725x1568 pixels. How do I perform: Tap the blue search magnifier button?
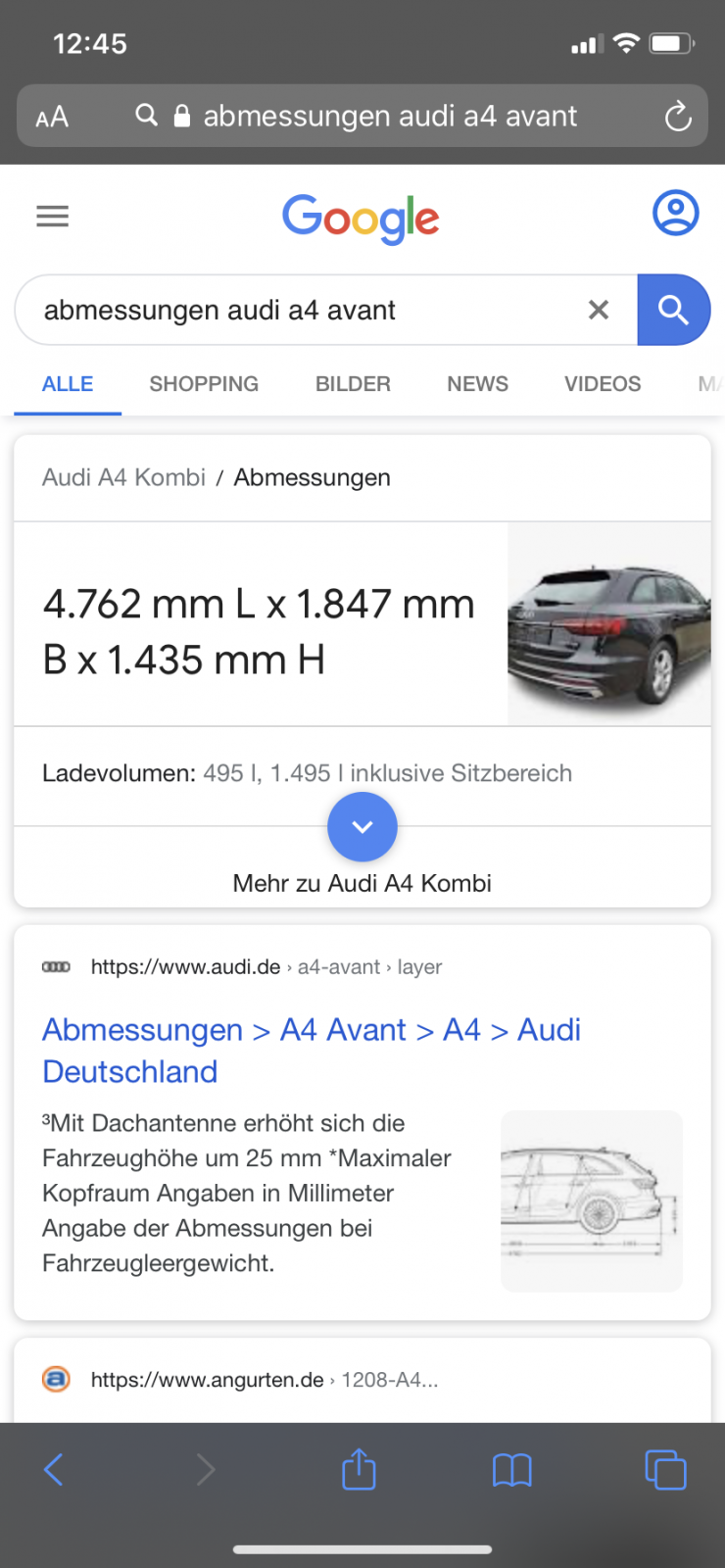point(673,310)
